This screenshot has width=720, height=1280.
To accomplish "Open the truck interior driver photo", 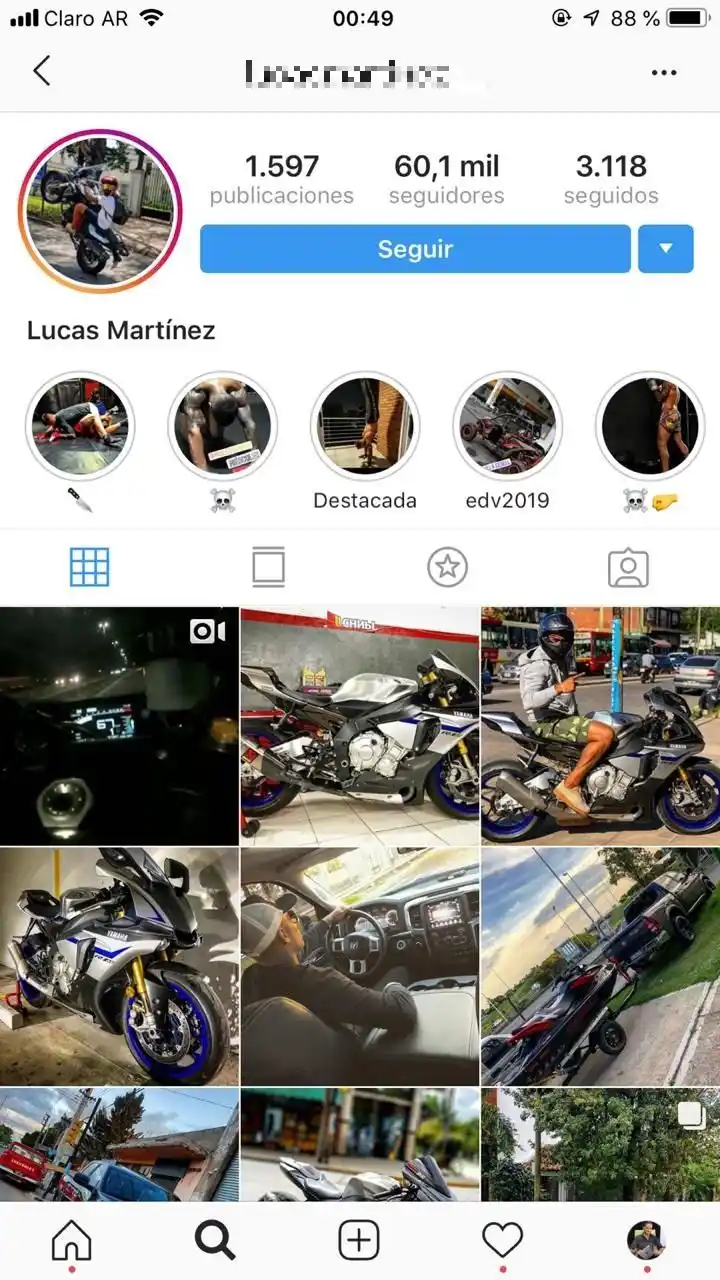I will coord(360,966).
